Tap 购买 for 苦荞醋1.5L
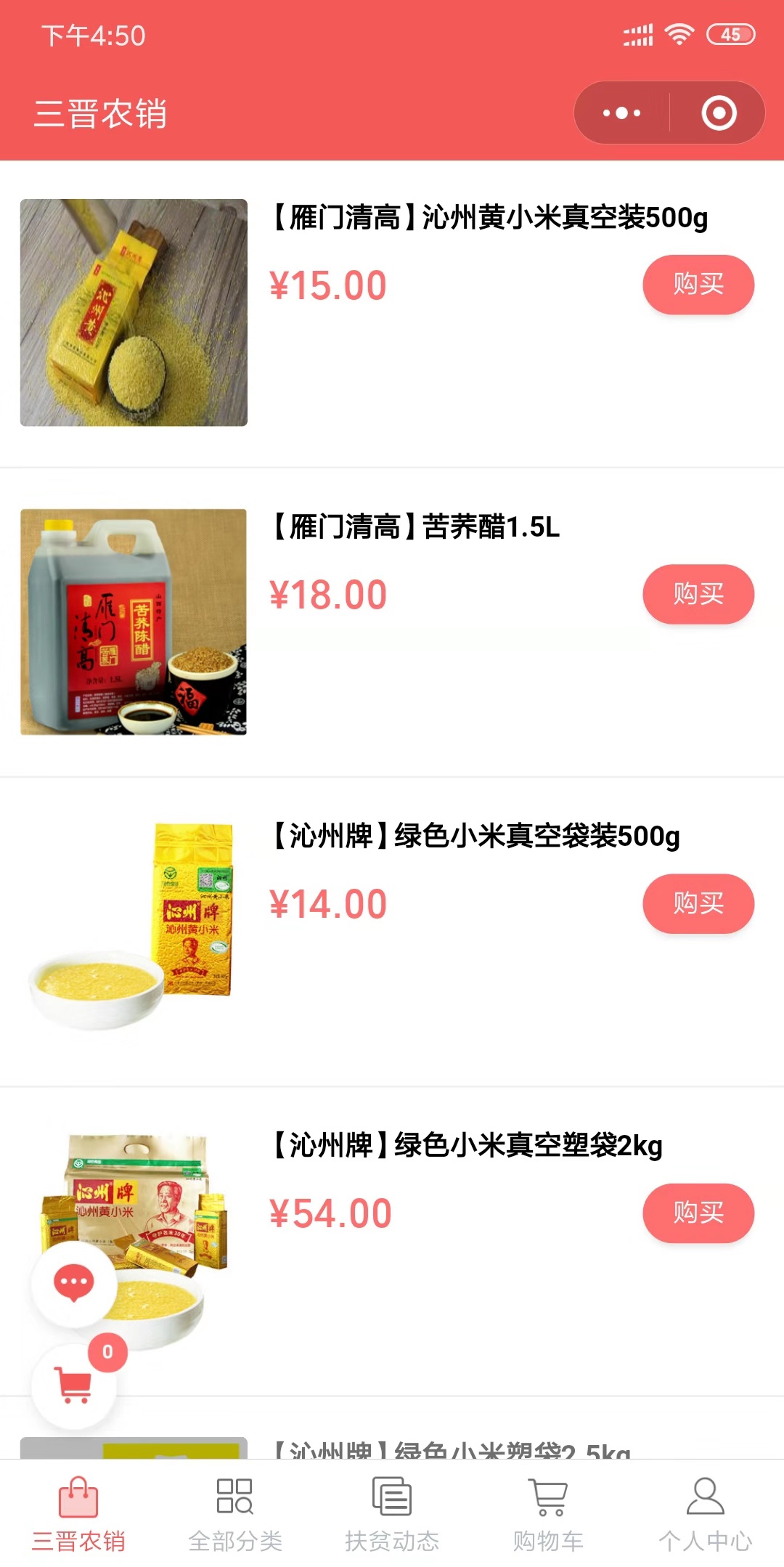The image size is (784, 1567). [x=698, y=593]
